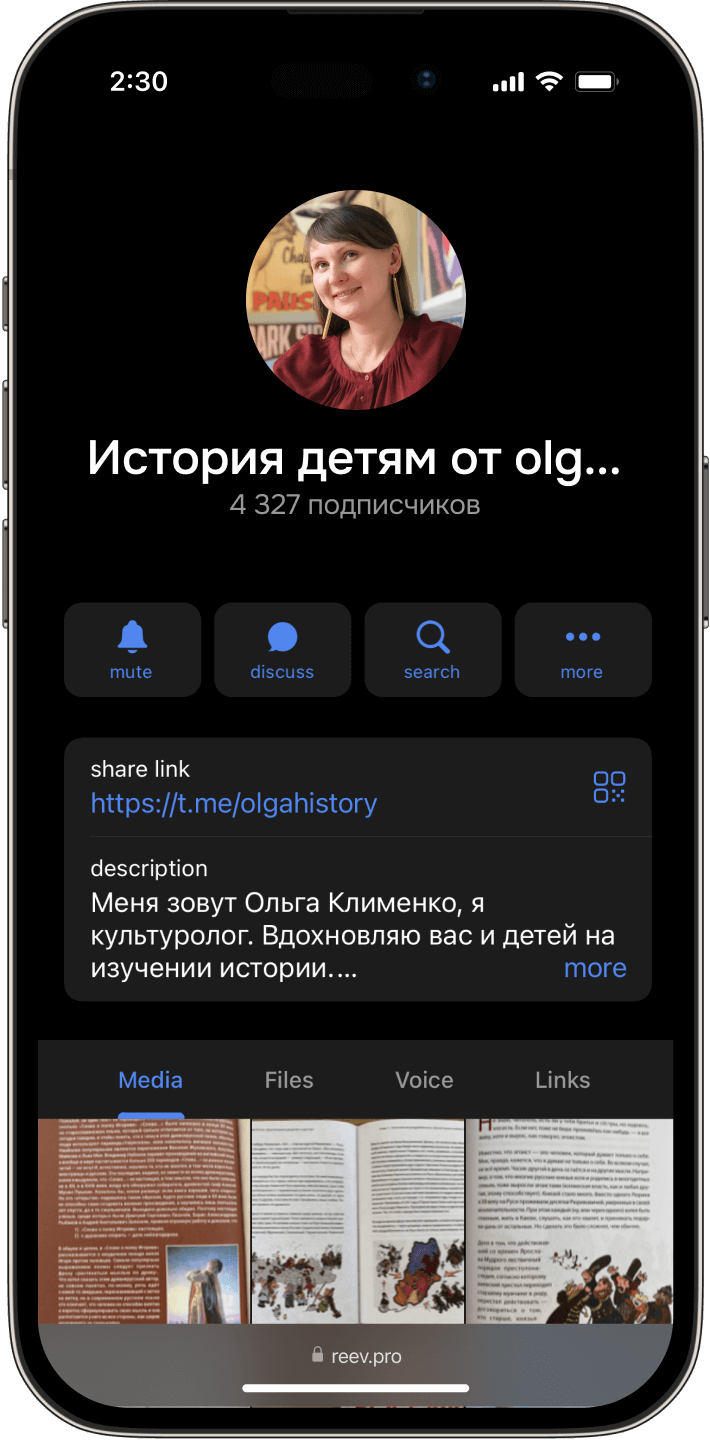Expand the description with more

595,968
